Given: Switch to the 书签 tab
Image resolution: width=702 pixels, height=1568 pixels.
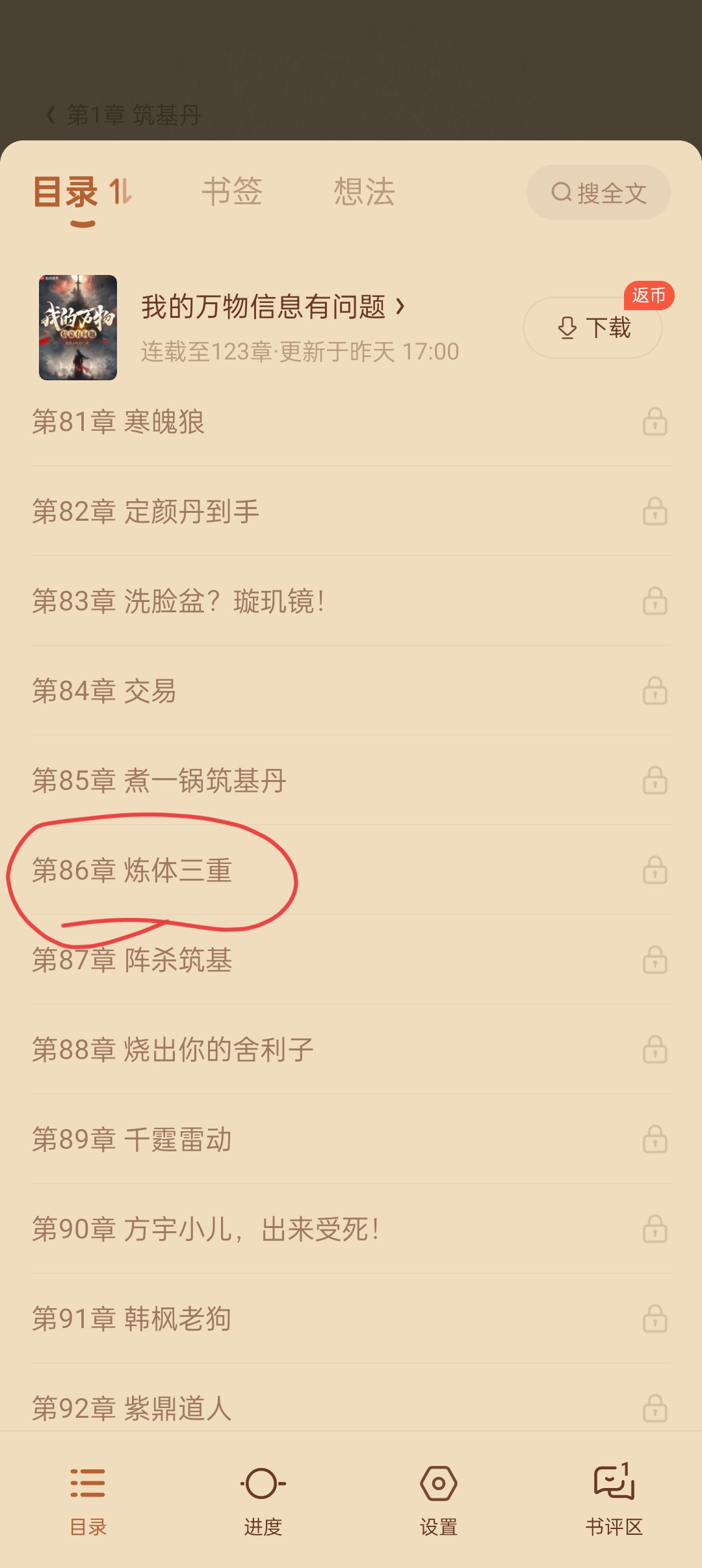Looking at the screenshot, I should tap(232, 192).
